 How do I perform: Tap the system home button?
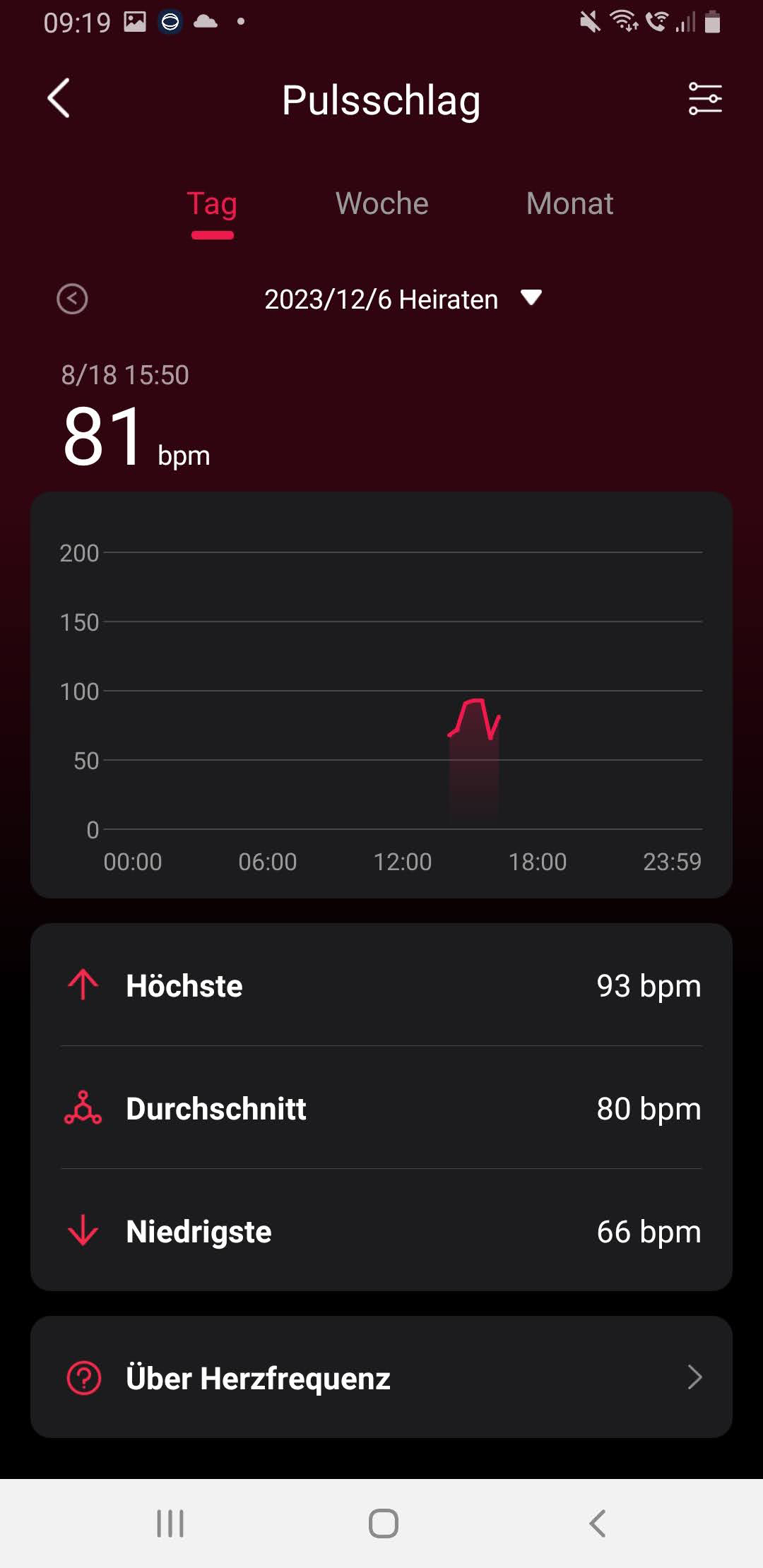[x=383, y=1523]
